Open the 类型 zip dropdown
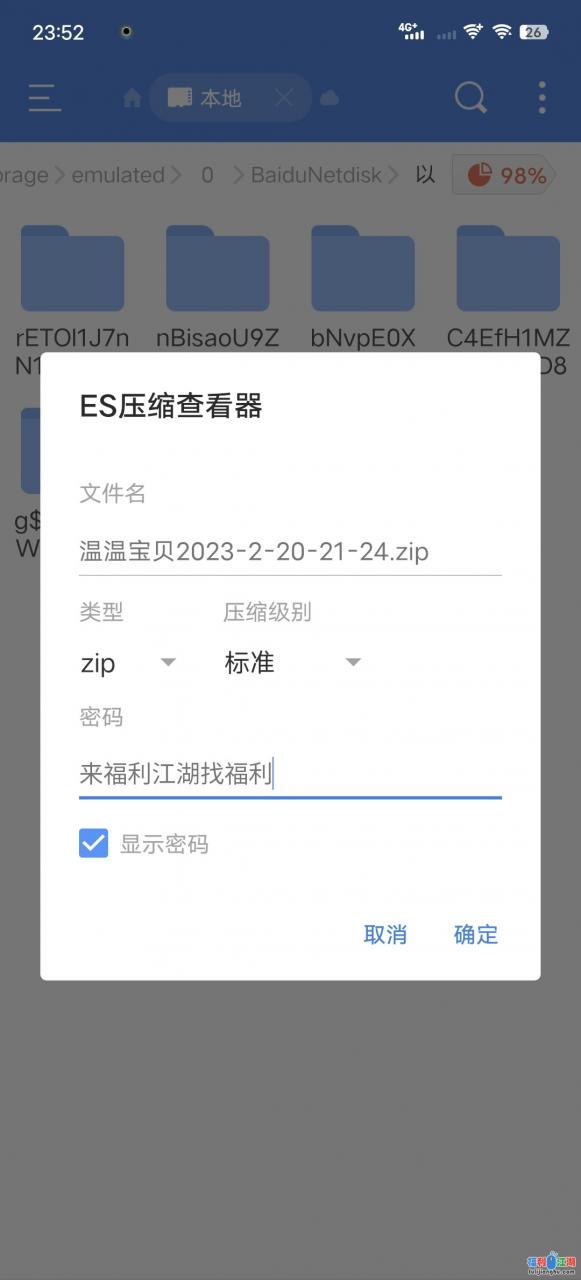This screenshot has height=1280, width=581. [128, 663]
